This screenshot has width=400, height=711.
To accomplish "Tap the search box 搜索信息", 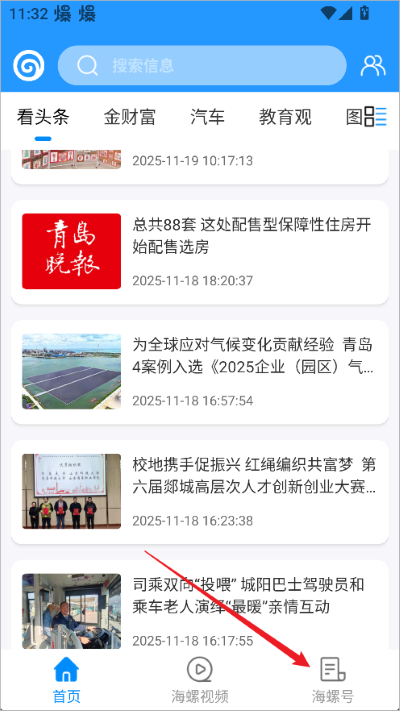I will point(202,65).
